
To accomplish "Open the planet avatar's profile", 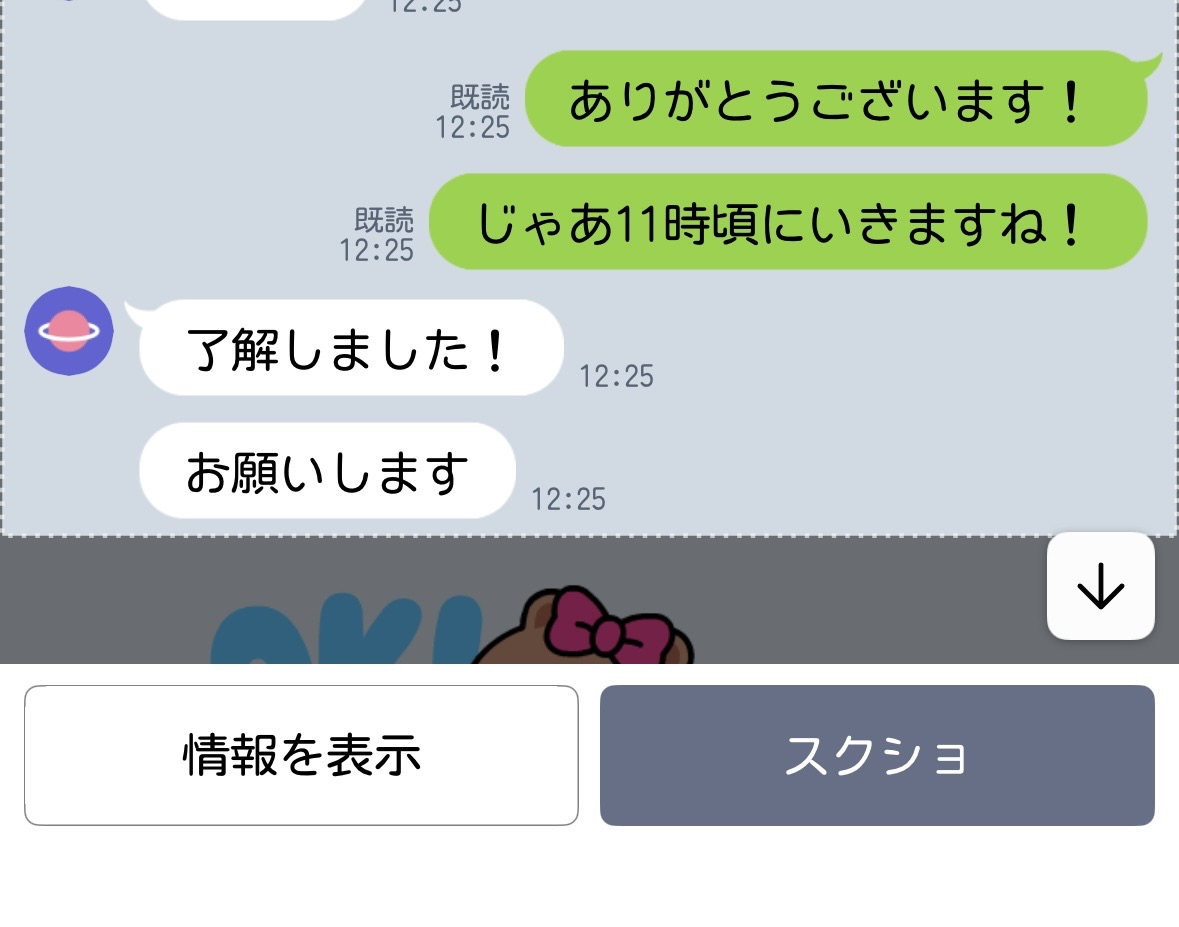I will click(x=68, y=331).
